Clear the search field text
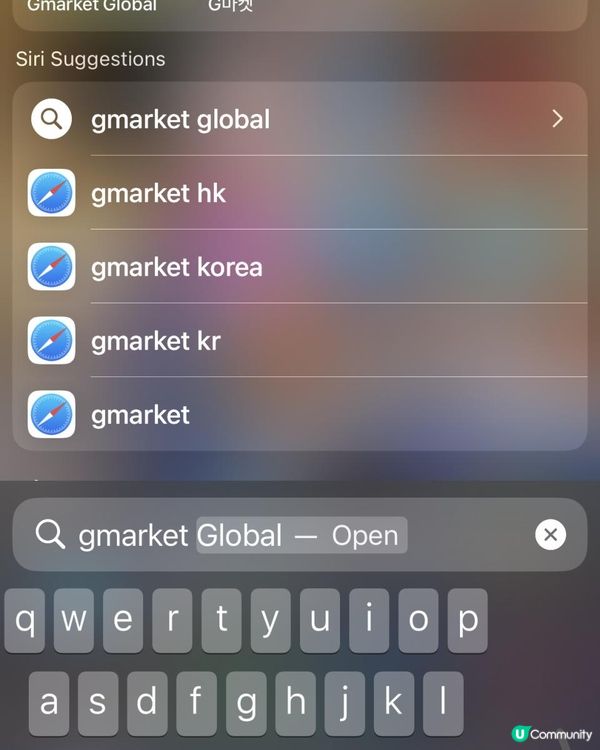 [x=550, y=535]
